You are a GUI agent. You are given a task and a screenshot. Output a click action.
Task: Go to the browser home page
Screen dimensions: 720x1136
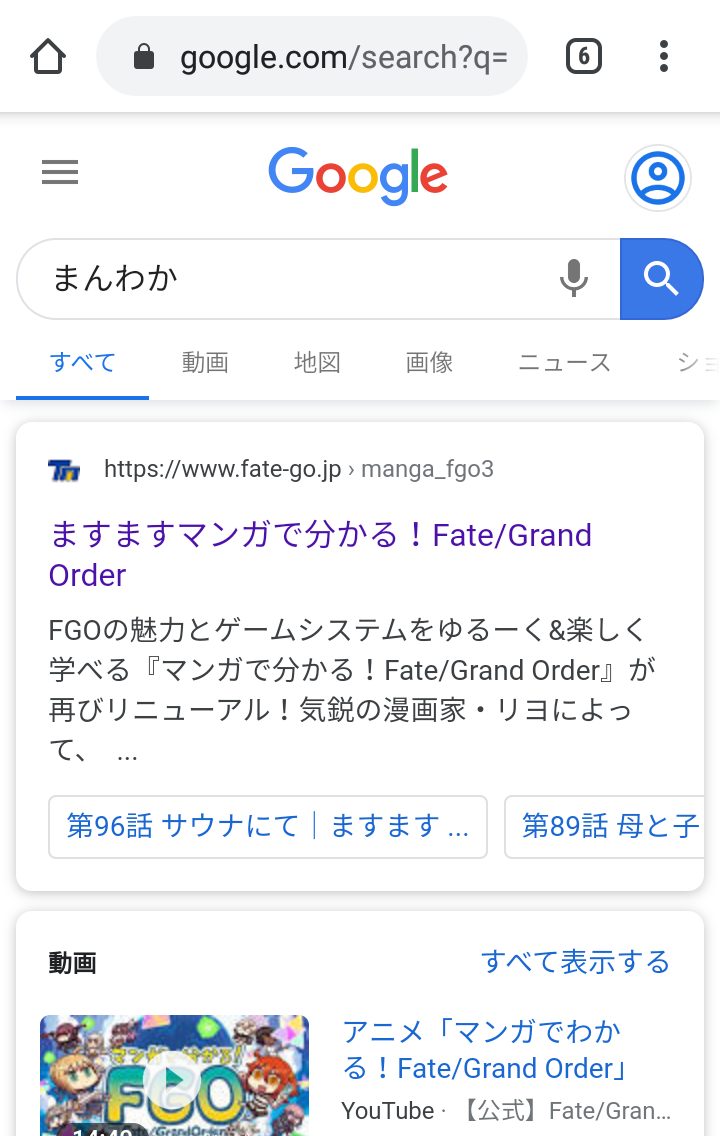pos(48,57)
